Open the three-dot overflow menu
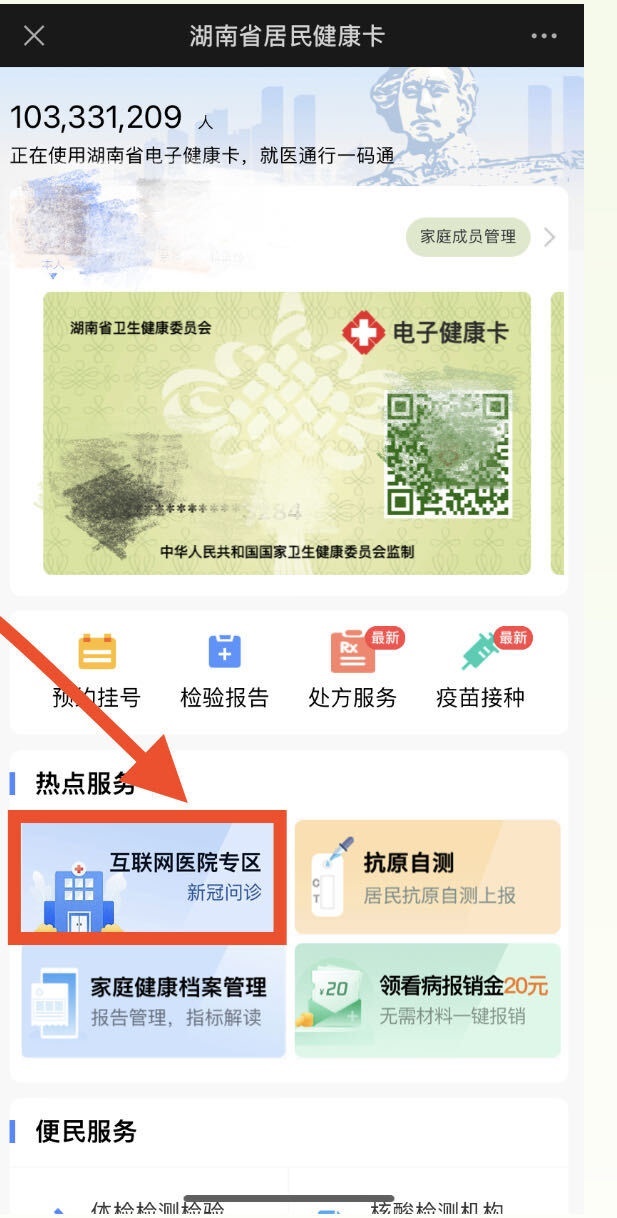This screenshot has width=617, height=1218. 544,36
